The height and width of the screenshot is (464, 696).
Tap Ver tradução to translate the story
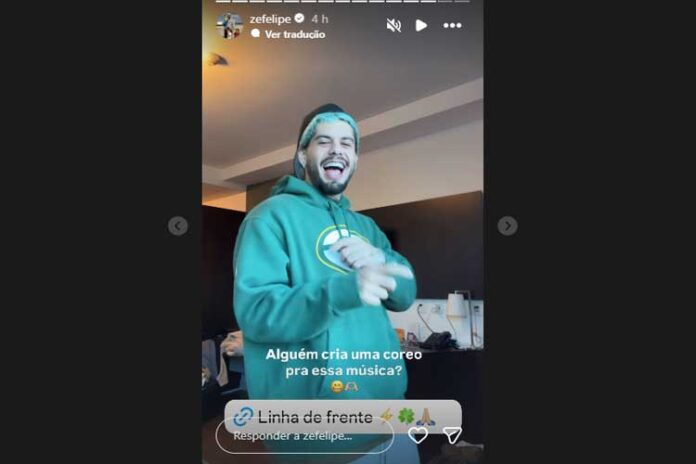(294, 34)
